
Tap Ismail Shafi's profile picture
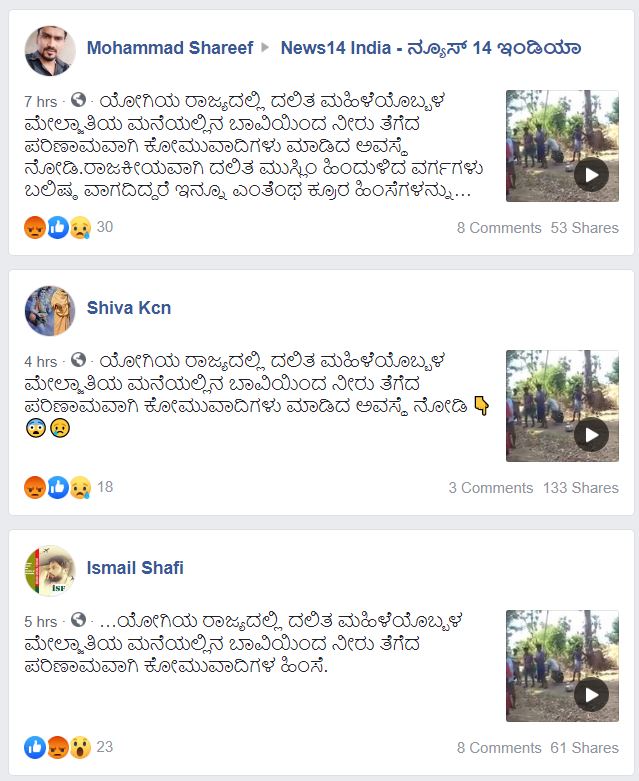pos(49,570)
